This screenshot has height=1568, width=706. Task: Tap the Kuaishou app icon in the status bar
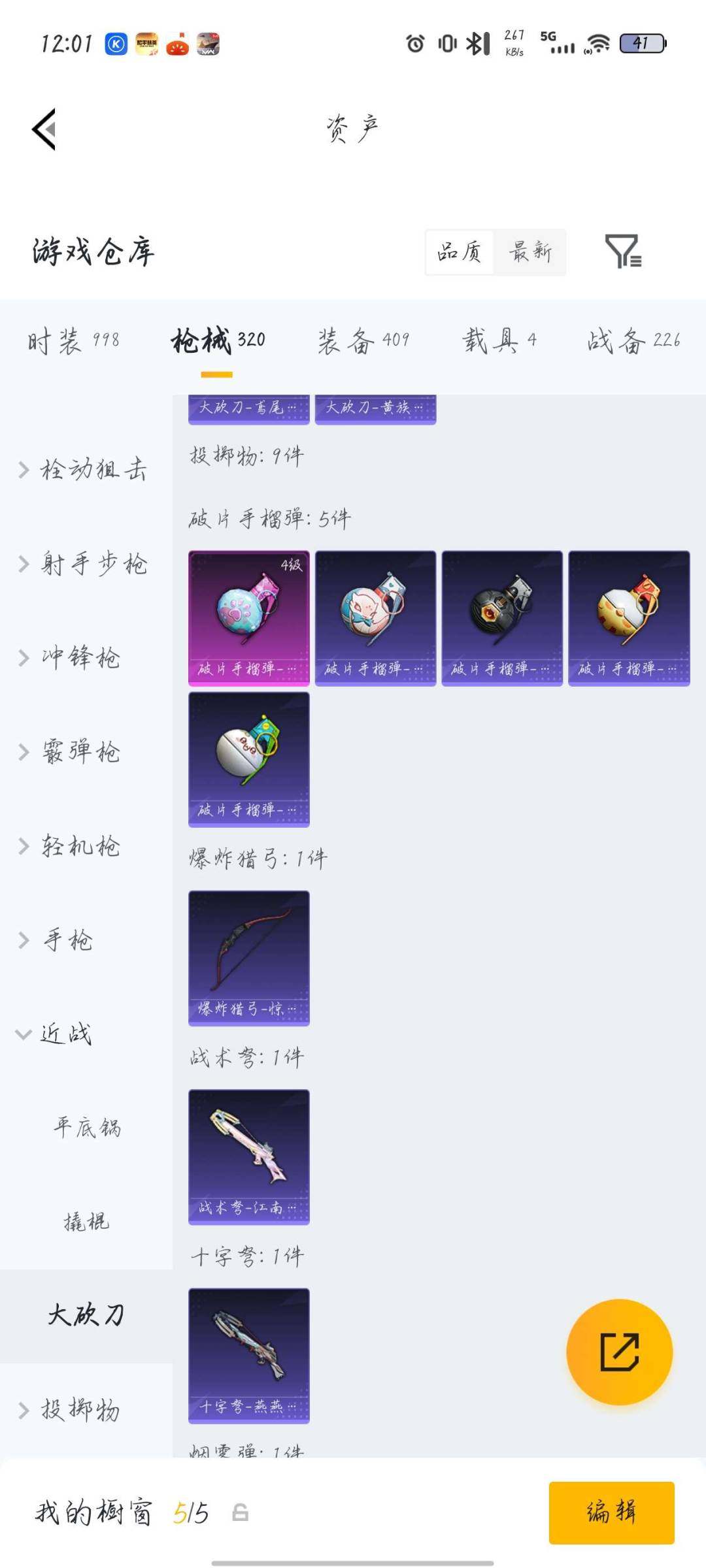[x=114, y=44]
